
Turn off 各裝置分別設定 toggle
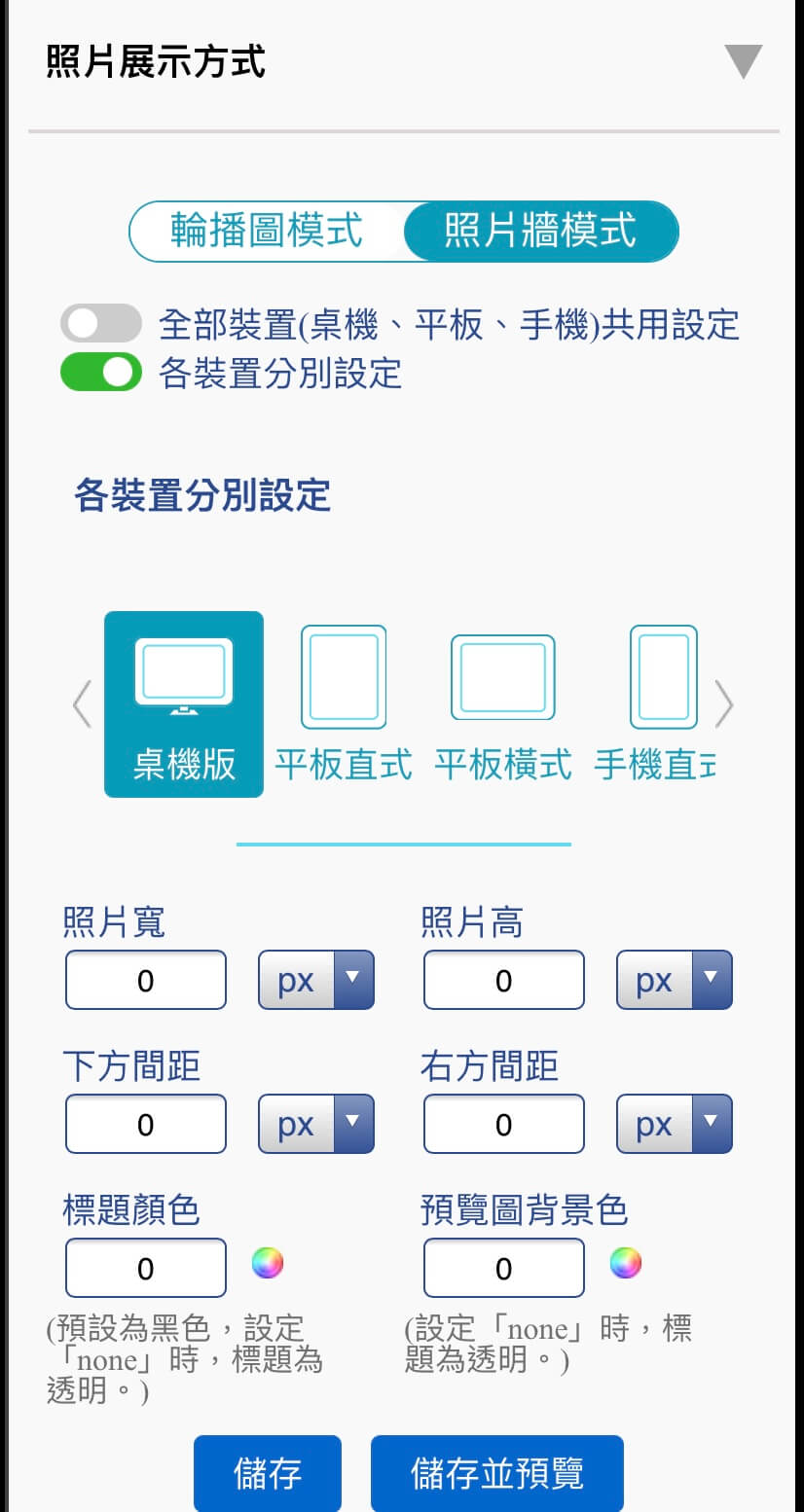101,373
